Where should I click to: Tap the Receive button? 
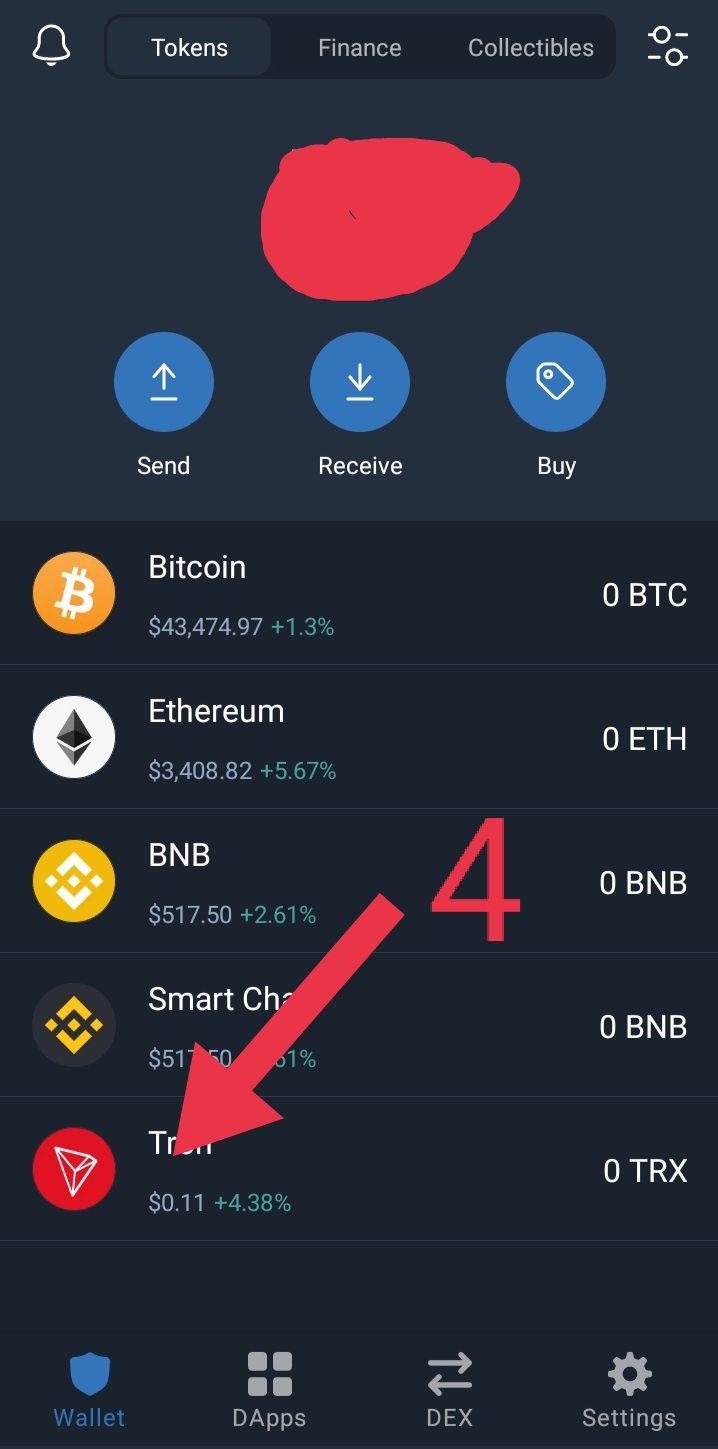coord(359,383)
